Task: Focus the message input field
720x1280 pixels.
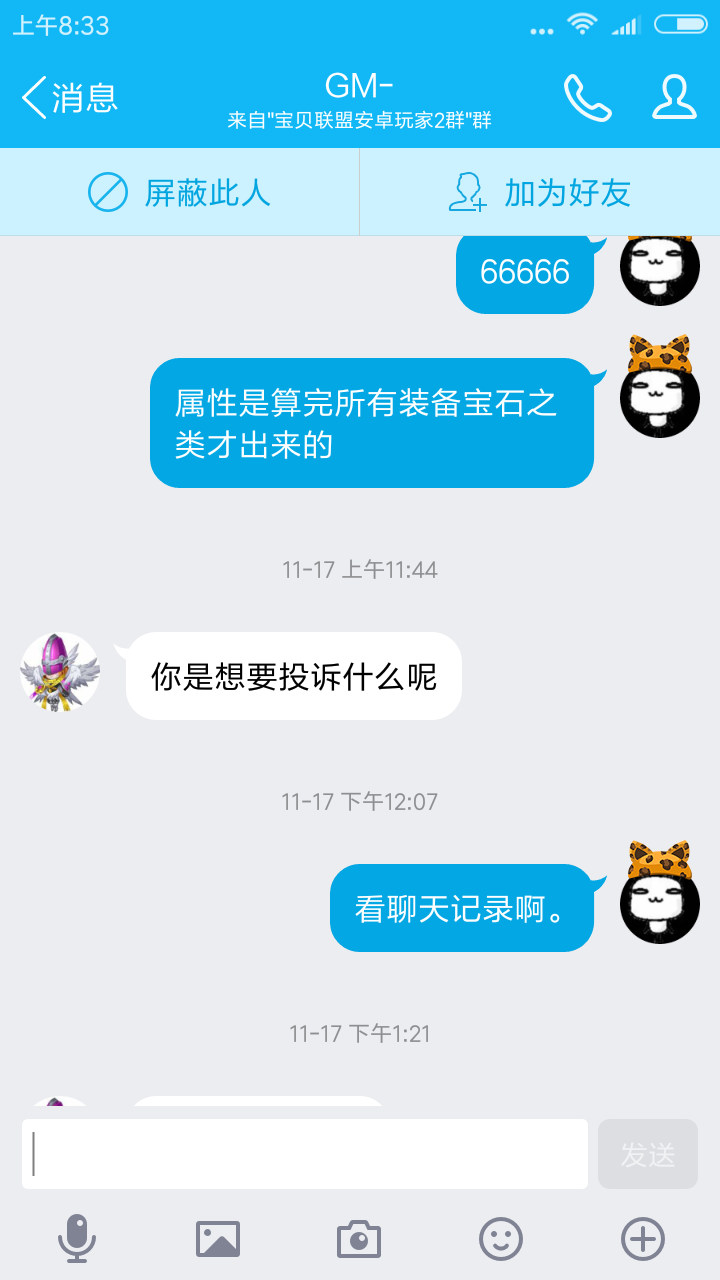Action: click(305, 1154)
